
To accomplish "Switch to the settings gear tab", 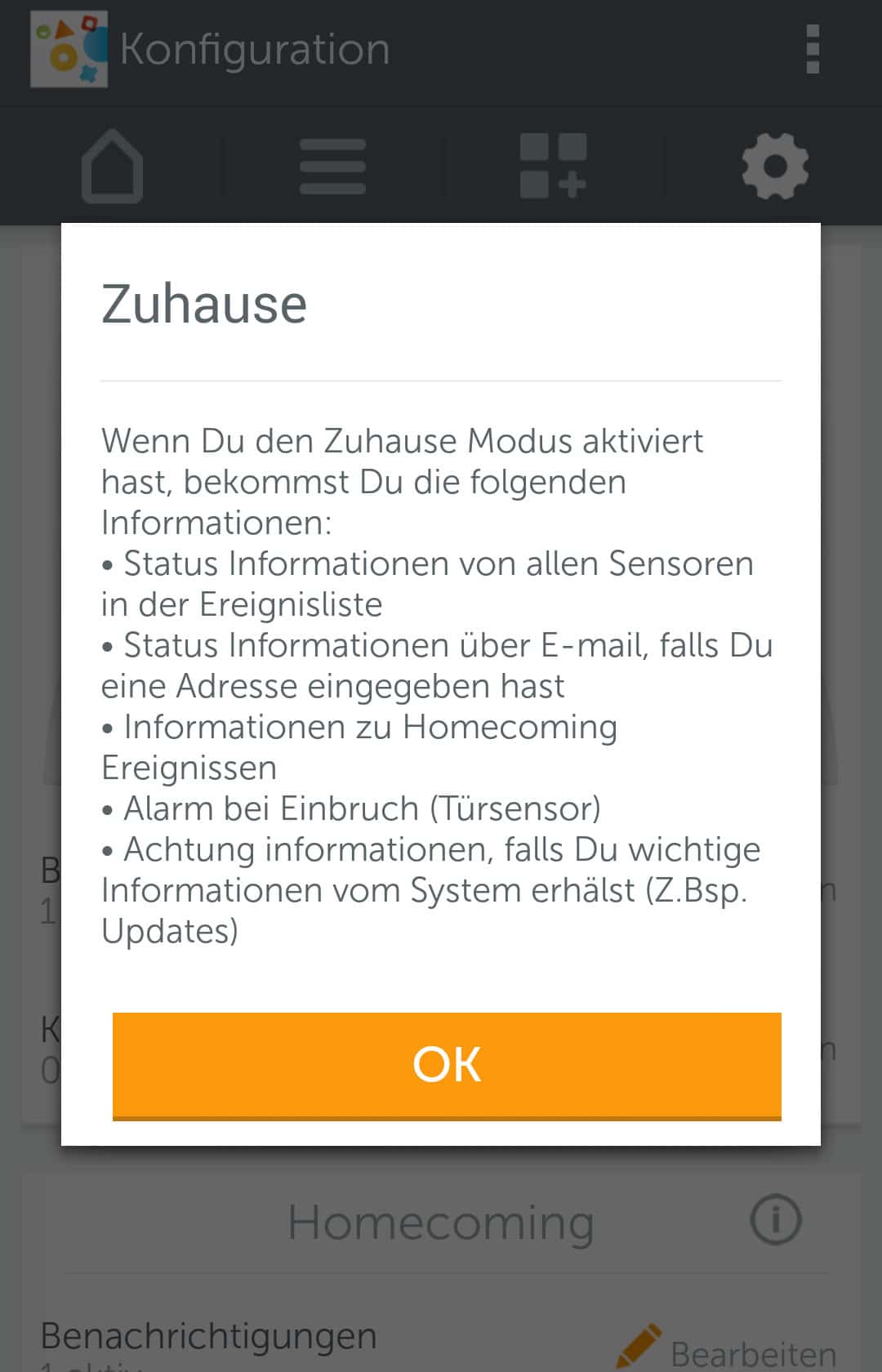I will pyautogui.click(x=774, y=167).
